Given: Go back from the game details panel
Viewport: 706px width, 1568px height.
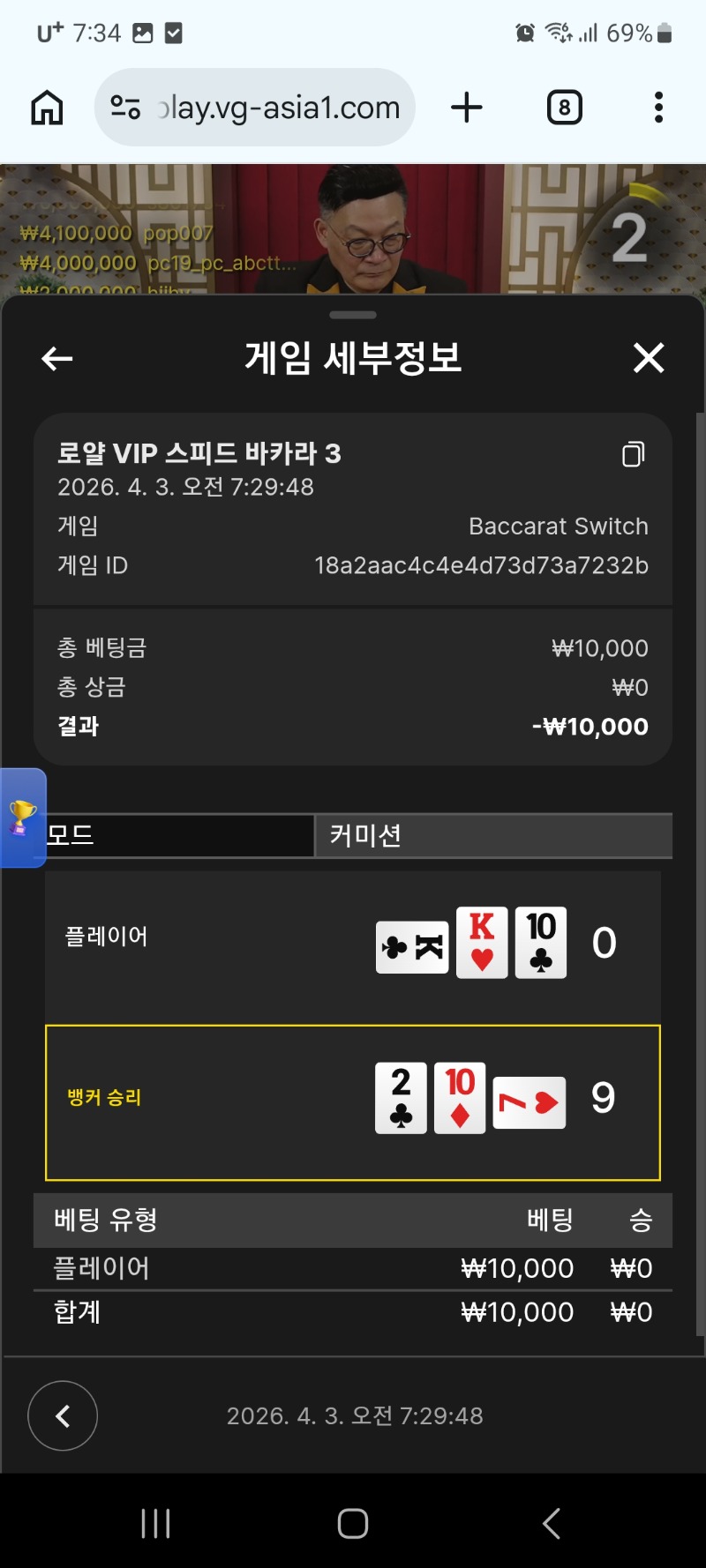Looking at the screenshot, I should 57,359.
